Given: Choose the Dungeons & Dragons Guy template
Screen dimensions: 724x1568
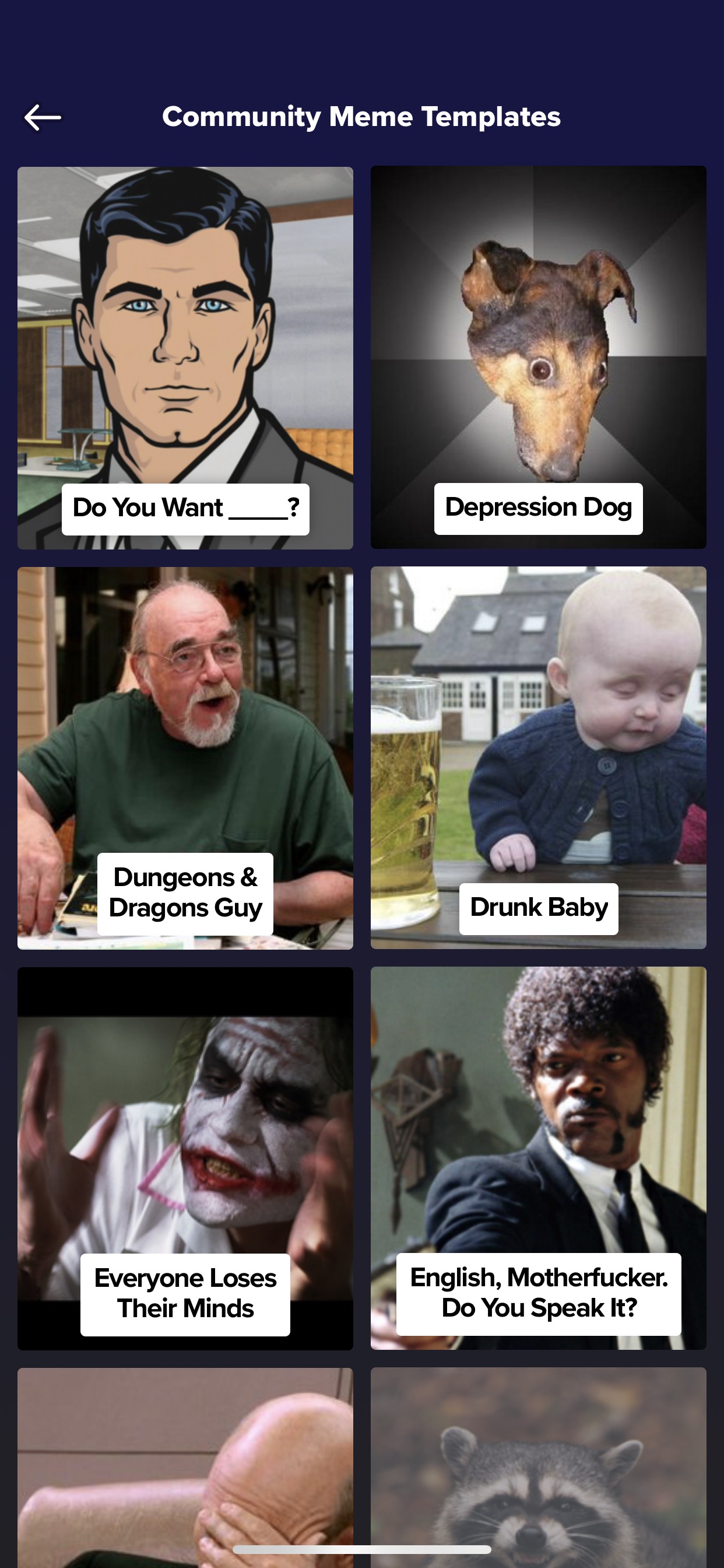Looking at the screenshot, I should click(185, 758).
